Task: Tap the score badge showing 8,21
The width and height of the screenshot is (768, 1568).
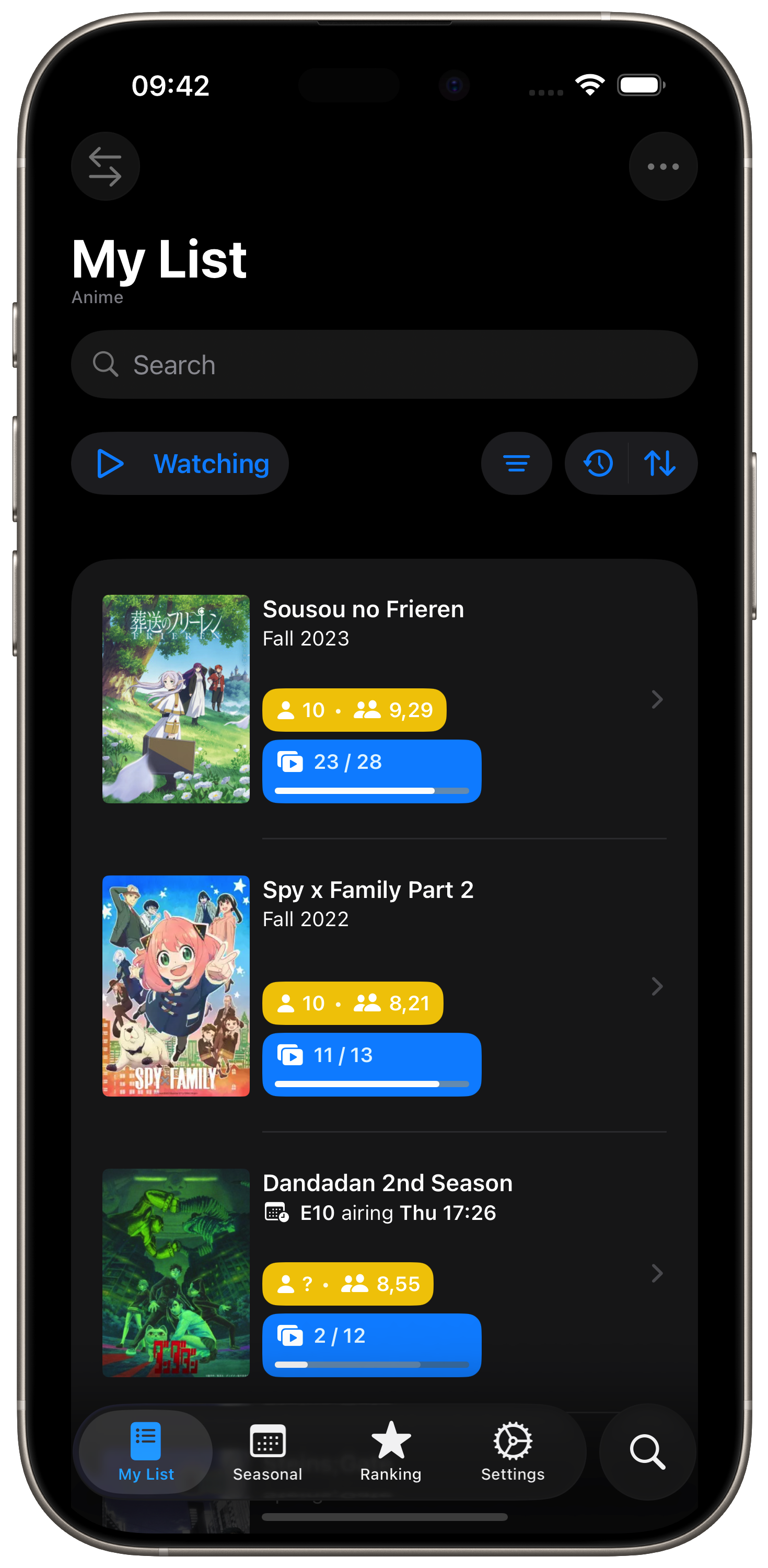Action: (x=352, y=1002)
